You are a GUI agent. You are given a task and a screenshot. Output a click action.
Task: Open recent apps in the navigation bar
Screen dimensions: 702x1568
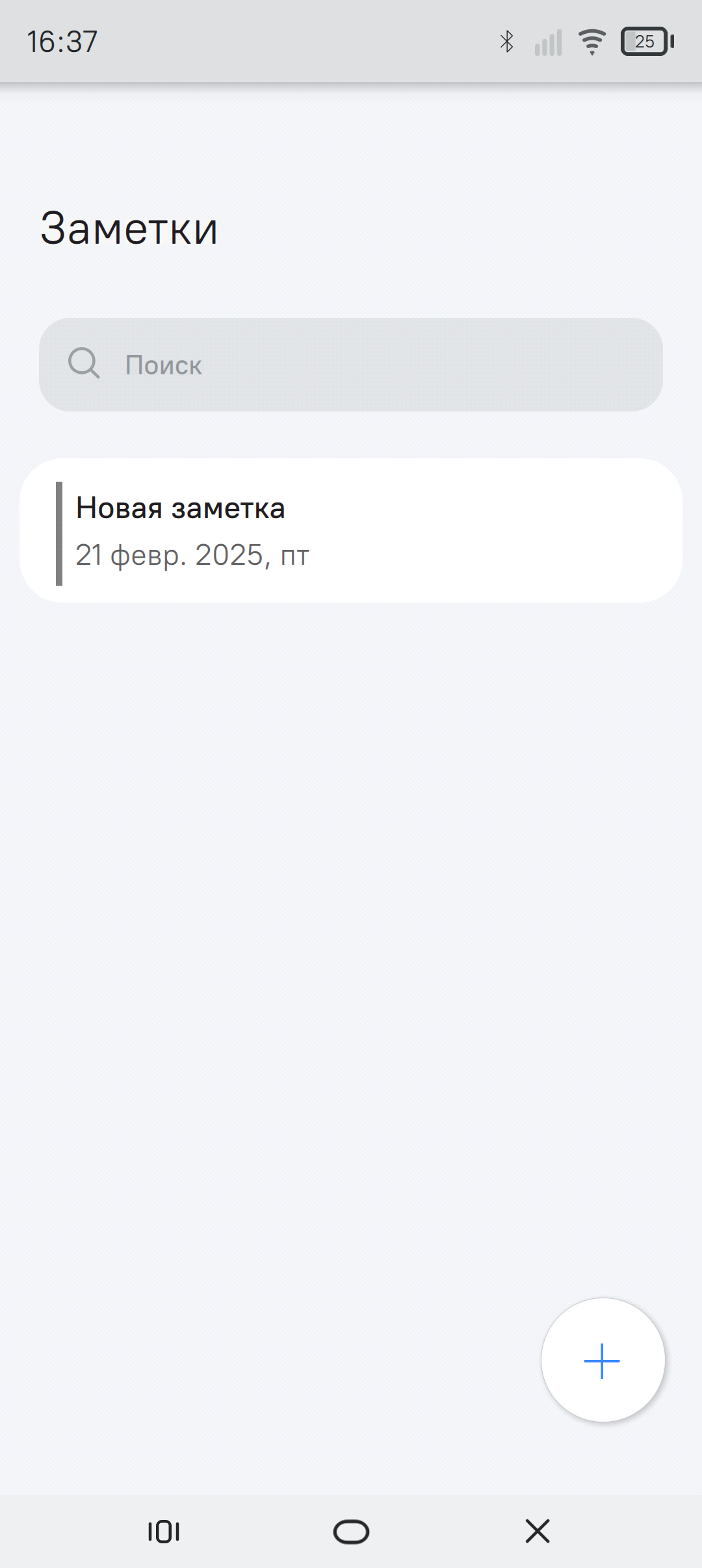164,1532
